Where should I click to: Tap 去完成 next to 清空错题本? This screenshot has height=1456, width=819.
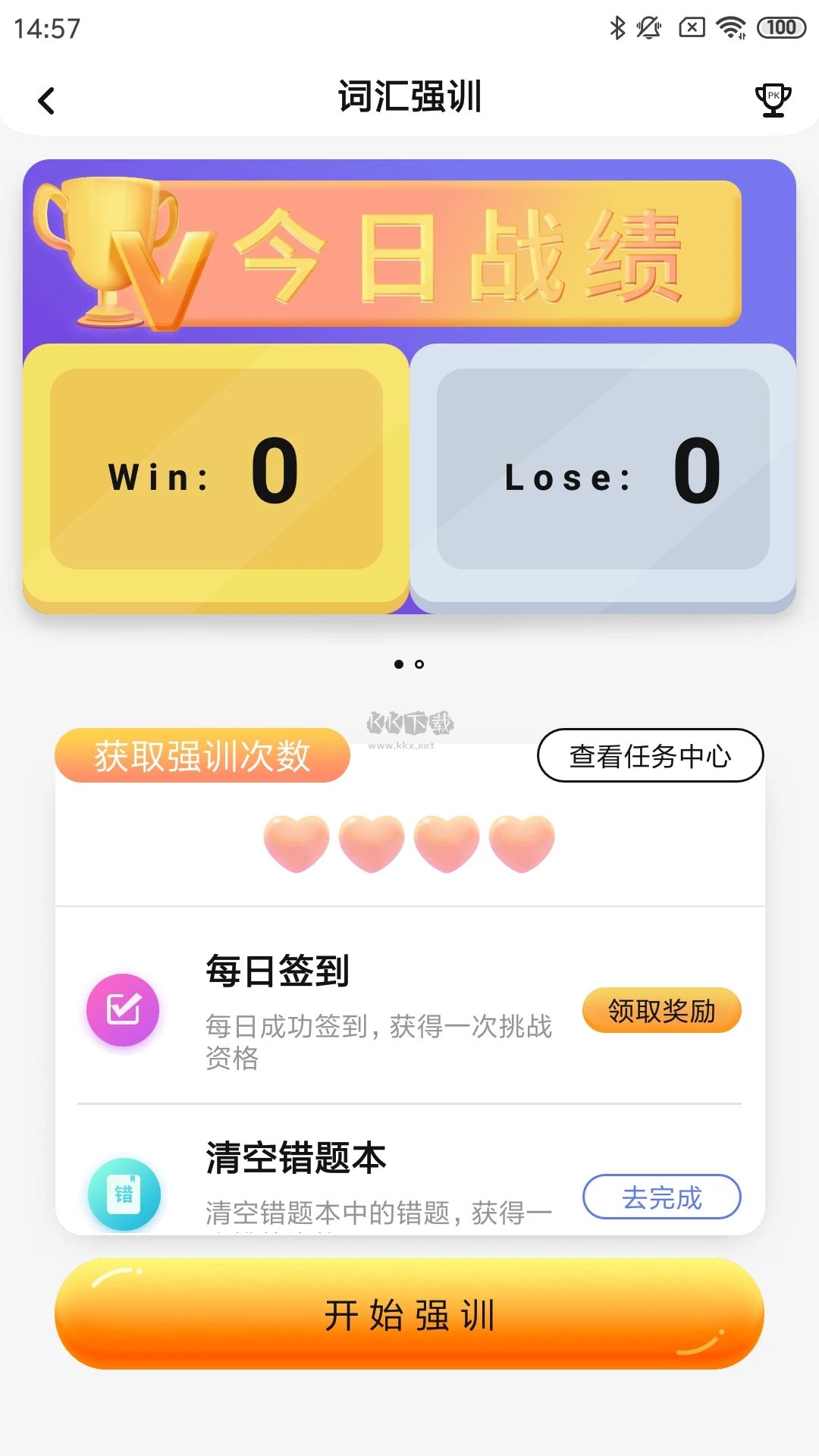661,1196
